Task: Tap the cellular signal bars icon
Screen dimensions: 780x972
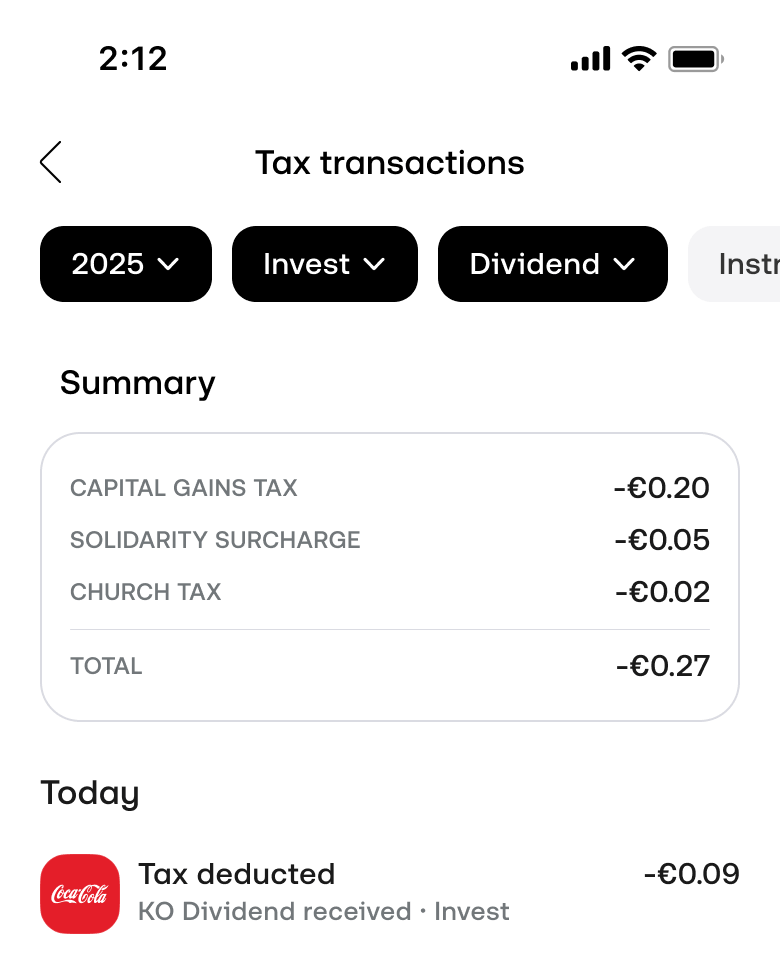Action: [x=589, y=59]
